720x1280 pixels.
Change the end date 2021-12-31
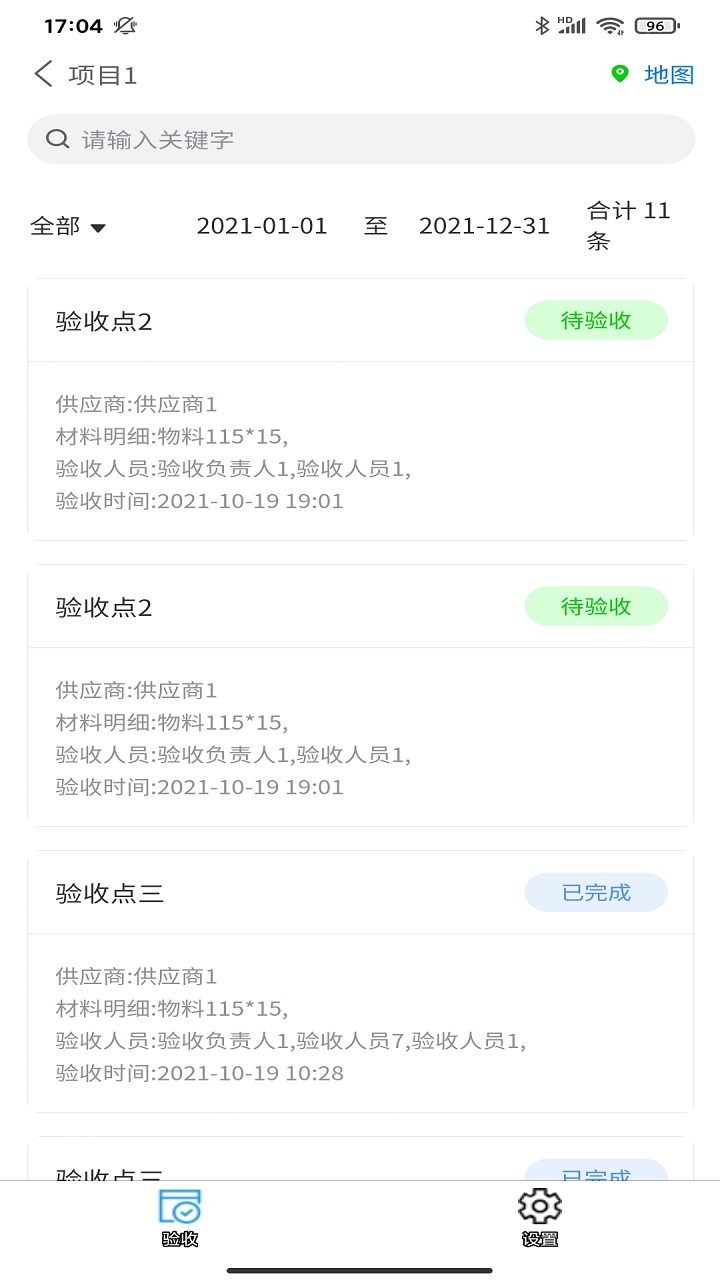pyautogui.click(x=484, y=226)
